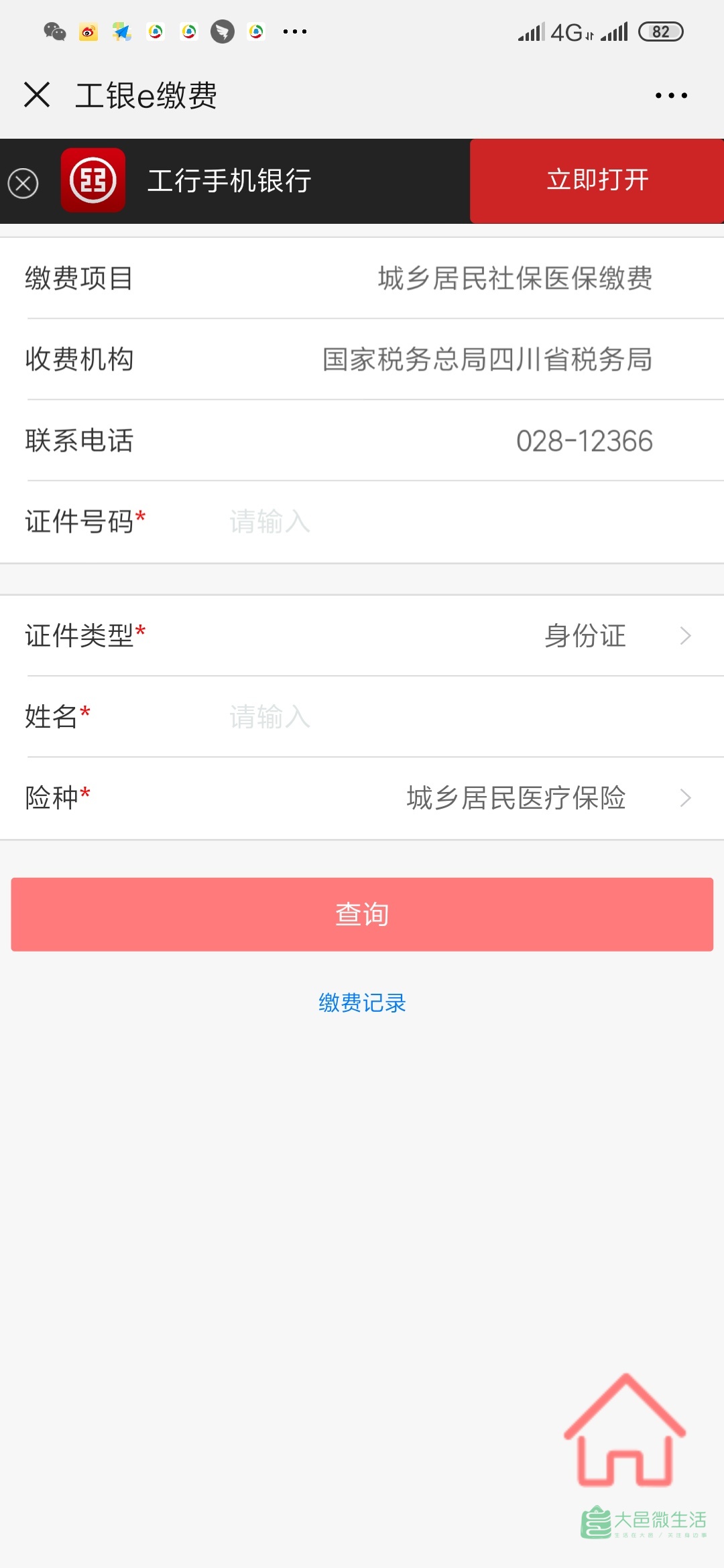Tap 立即打开 to open the bank app

pos(597,180)
